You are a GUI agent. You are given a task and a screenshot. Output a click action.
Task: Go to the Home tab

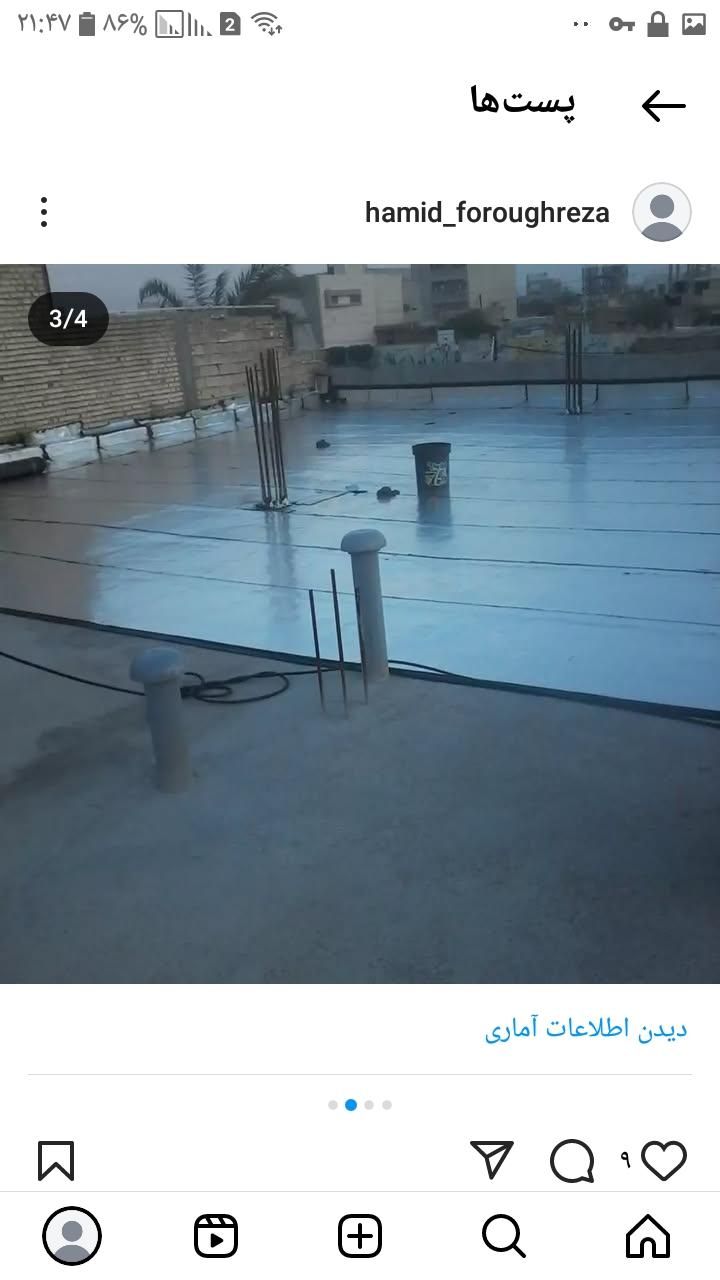point(648,1237)
